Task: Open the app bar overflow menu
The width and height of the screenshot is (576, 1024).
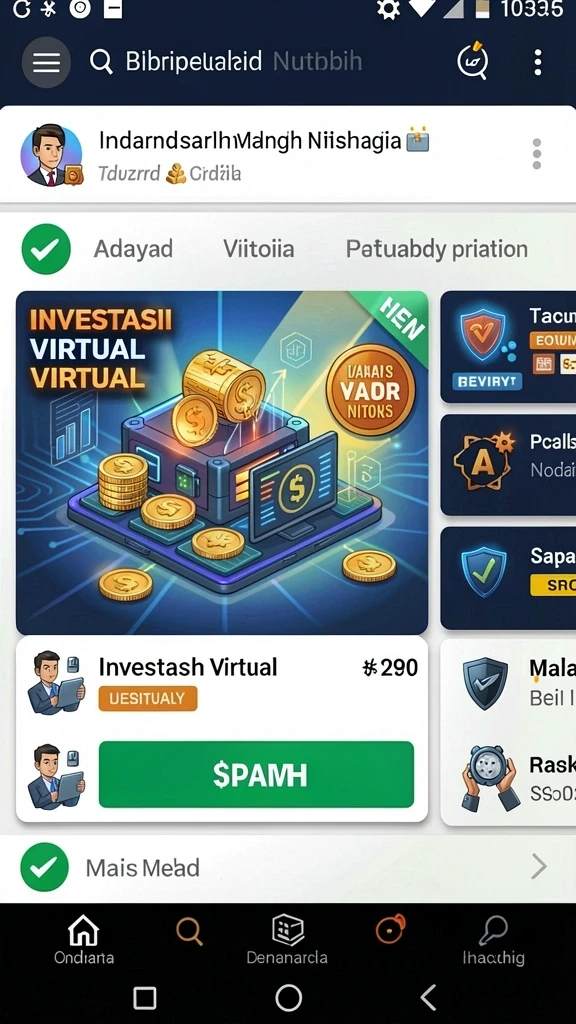Action: 537,62
